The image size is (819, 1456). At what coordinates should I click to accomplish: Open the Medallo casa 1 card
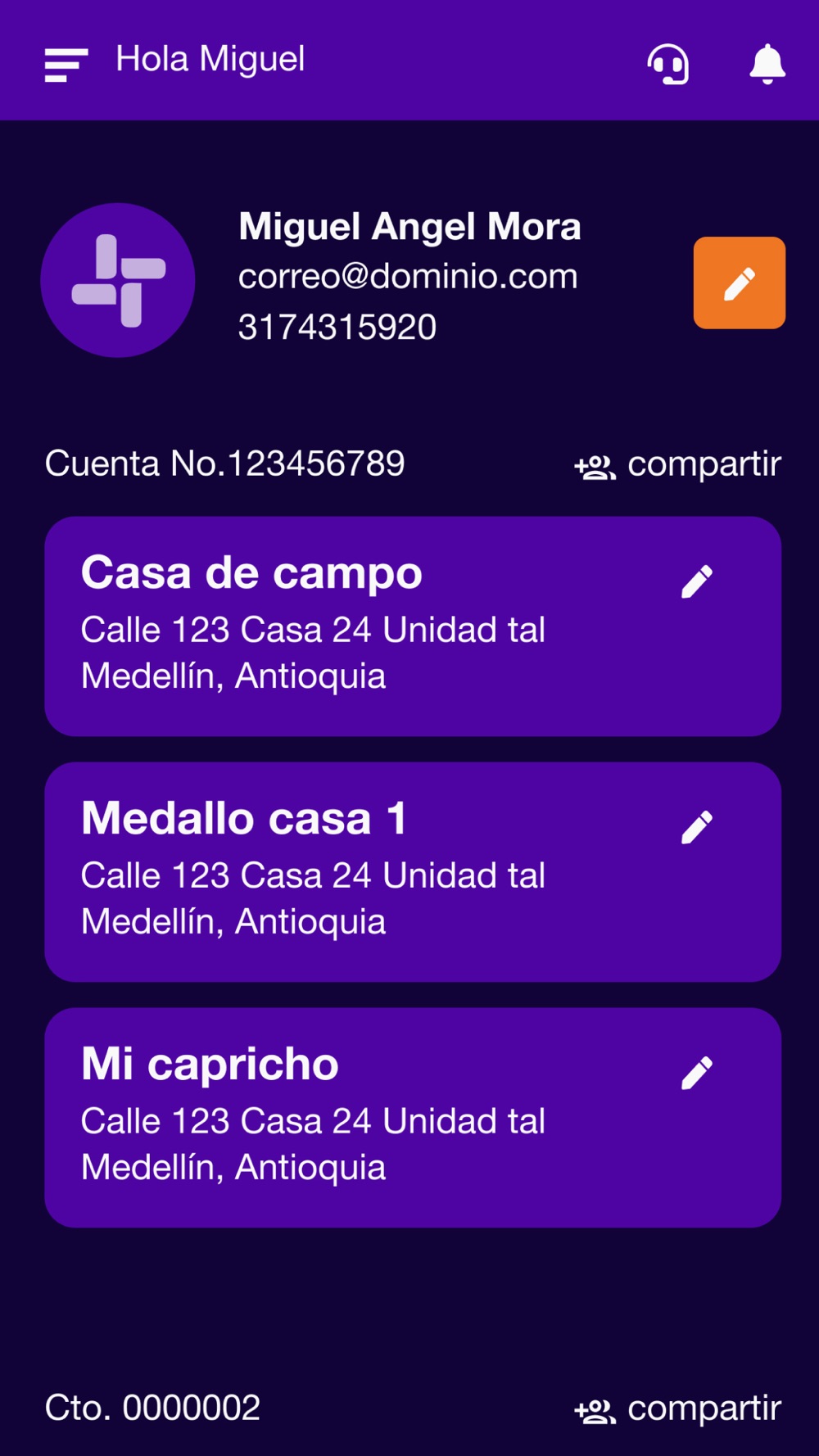point(413,871)
